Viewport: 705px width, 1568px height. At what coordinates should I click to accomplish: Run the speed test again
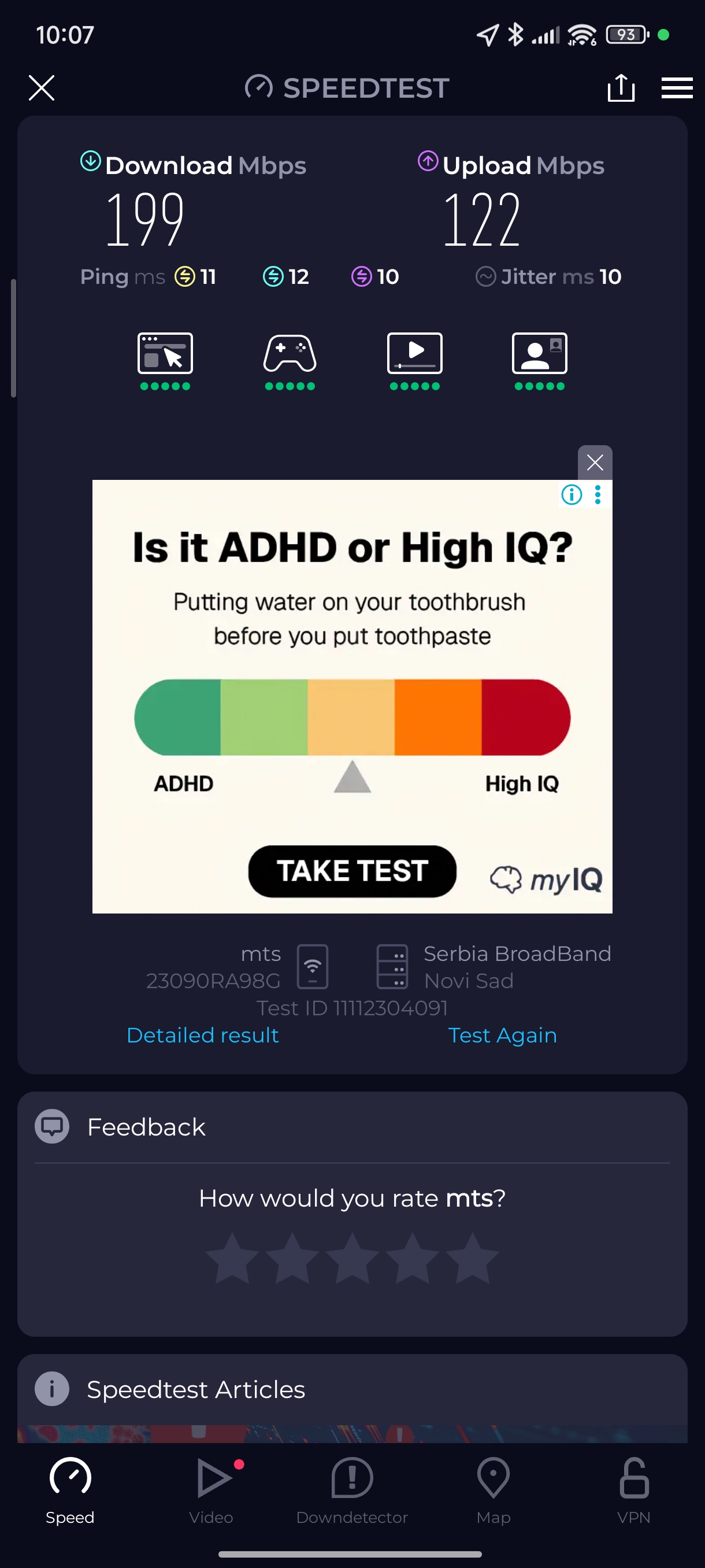coord(502,1036)
